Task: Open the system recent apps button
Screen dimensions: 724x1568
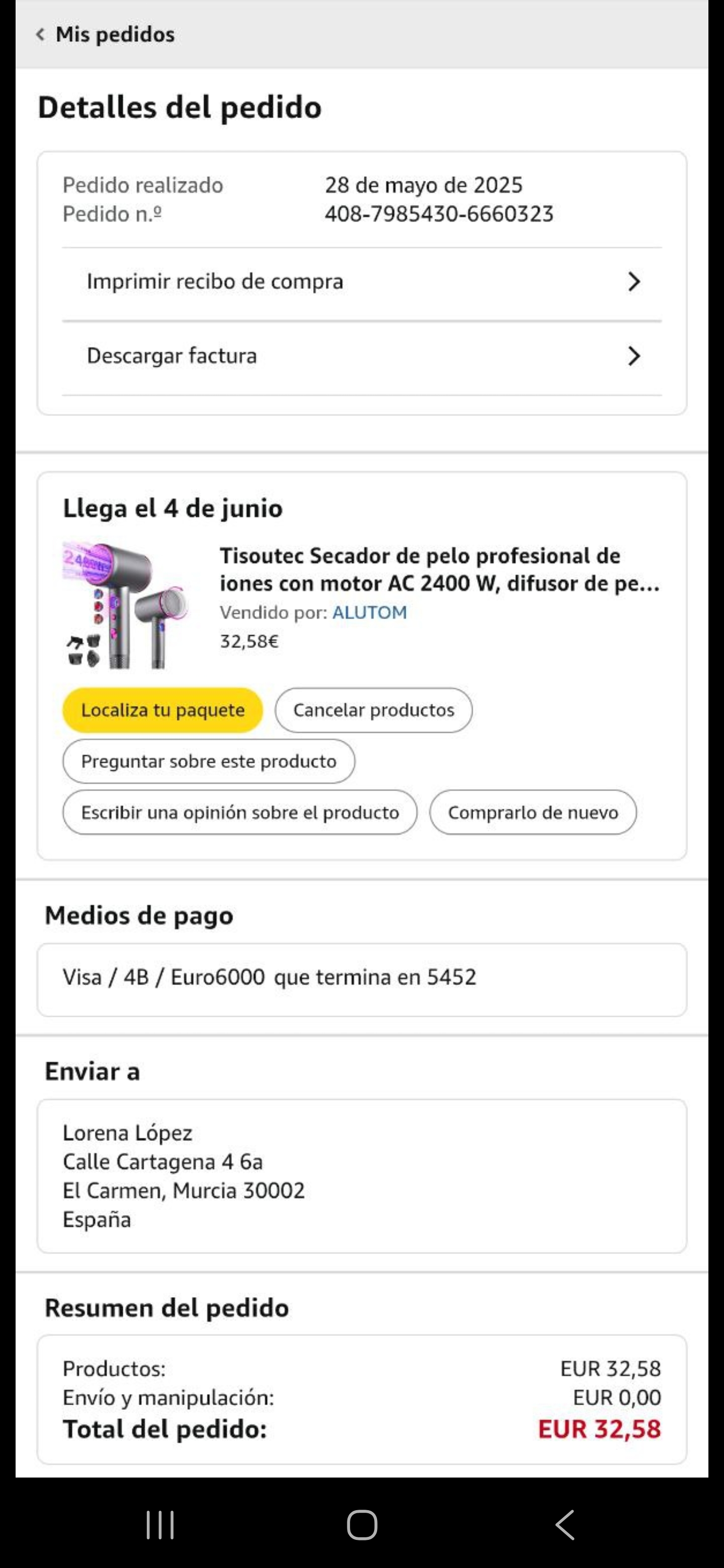Action: coord(160,1525)
